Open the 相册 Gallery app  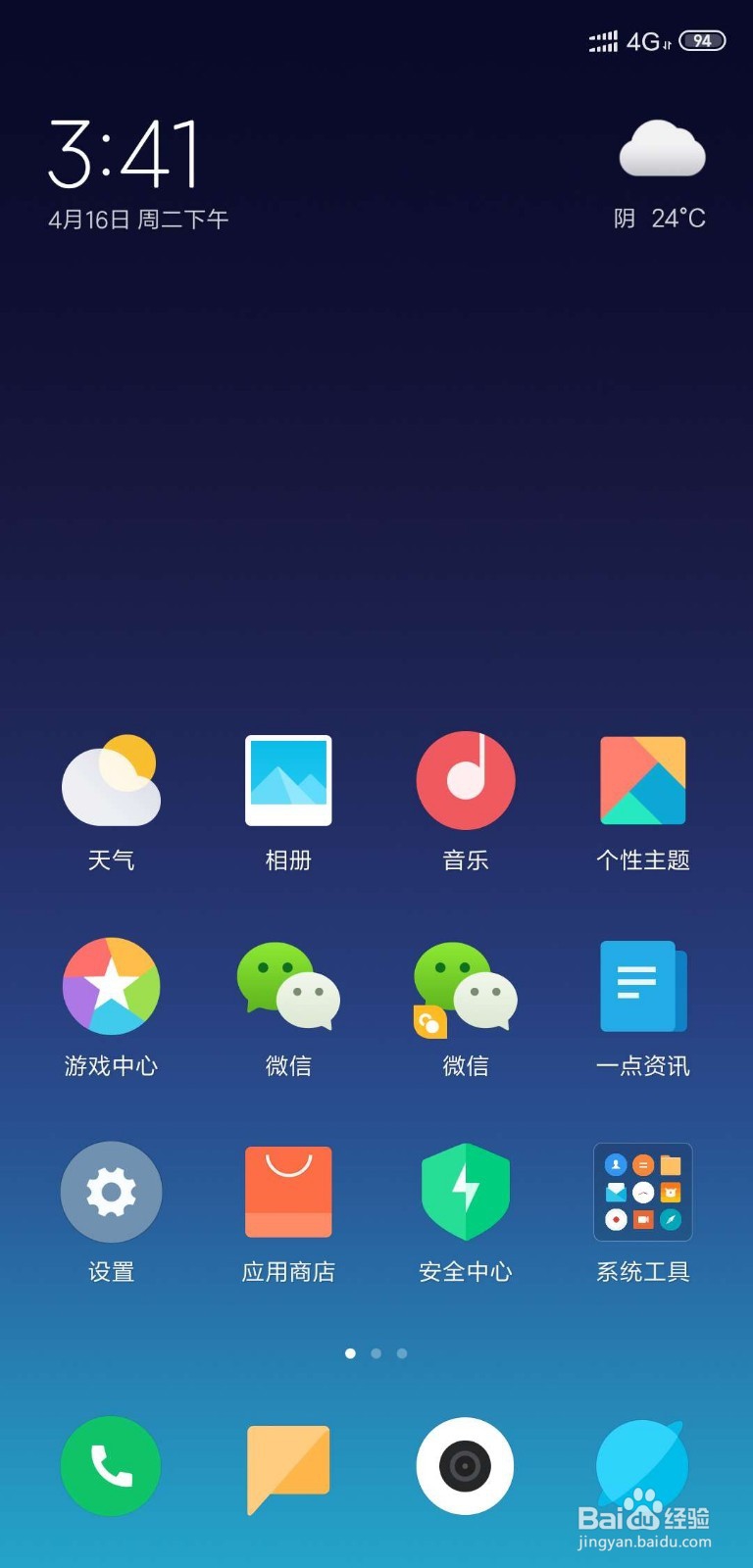[x=288, y=781]
